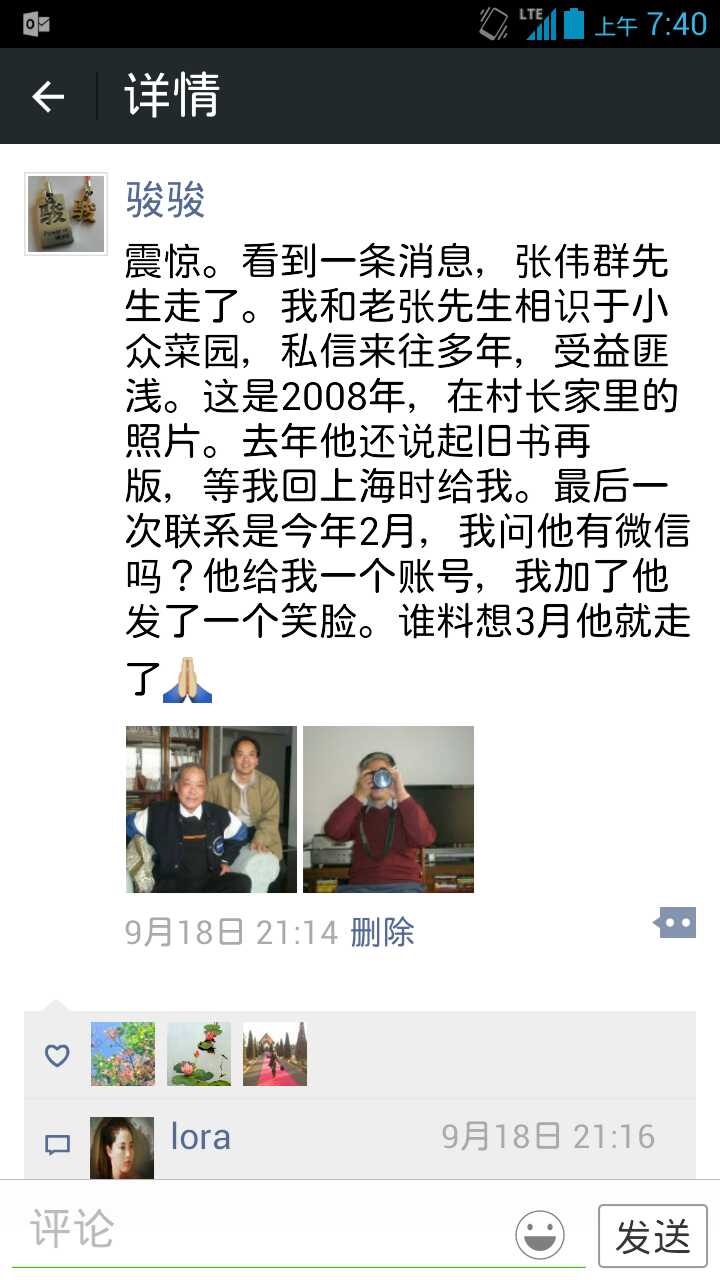Go back from the 详情 page
The width and height of the screenshot is (720, 1280).
[48, 96]
